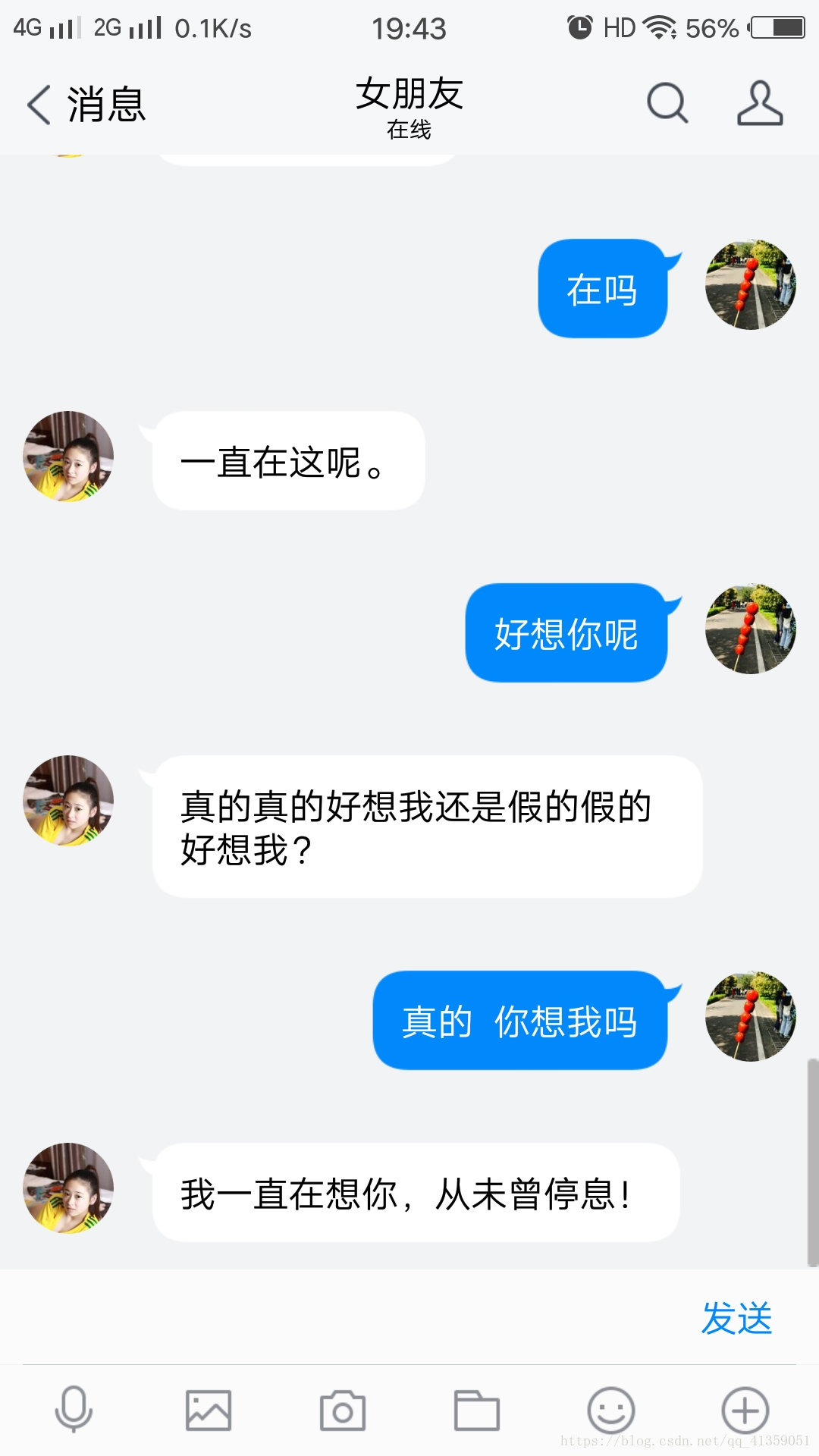Open the contact profile icon
819x1456 pixels.
[x=760, y=103]
